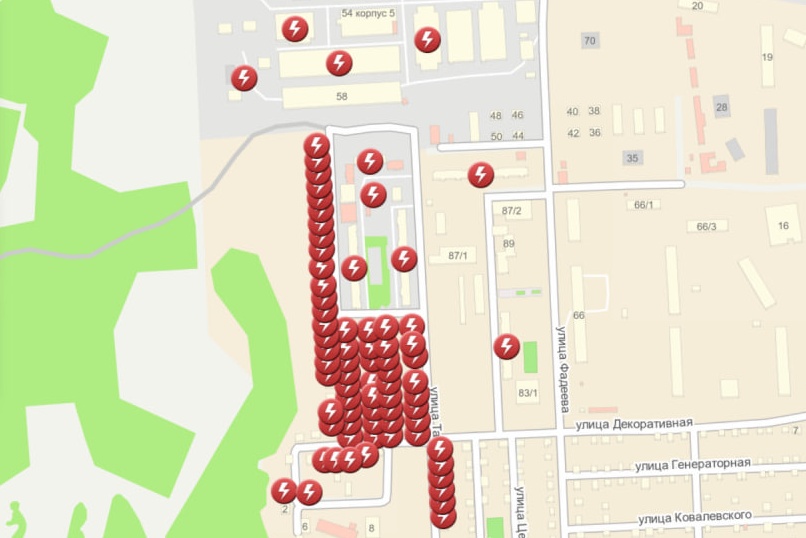Open the outage marker above building 58

pos(339,64)
